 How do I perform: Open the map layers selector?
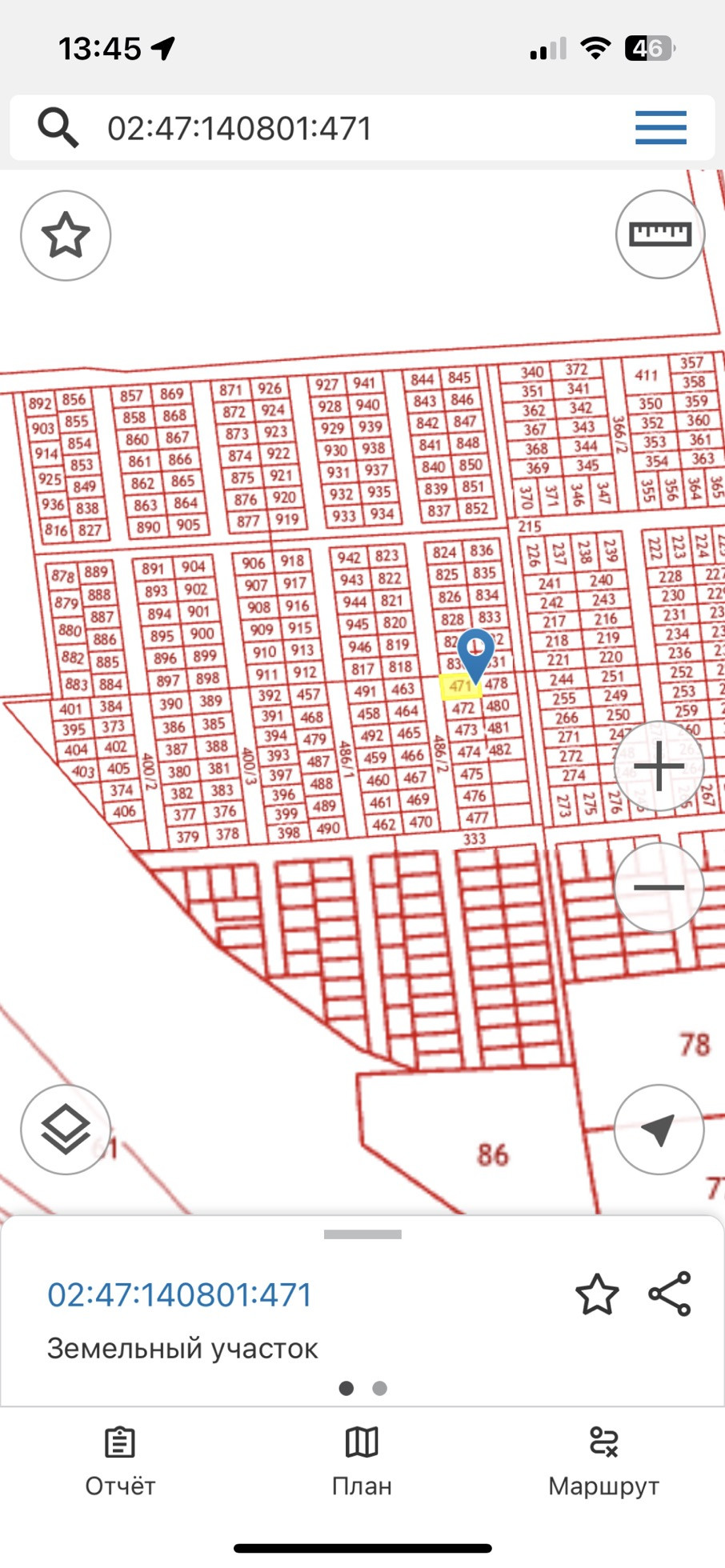(x=66, y=1129)
